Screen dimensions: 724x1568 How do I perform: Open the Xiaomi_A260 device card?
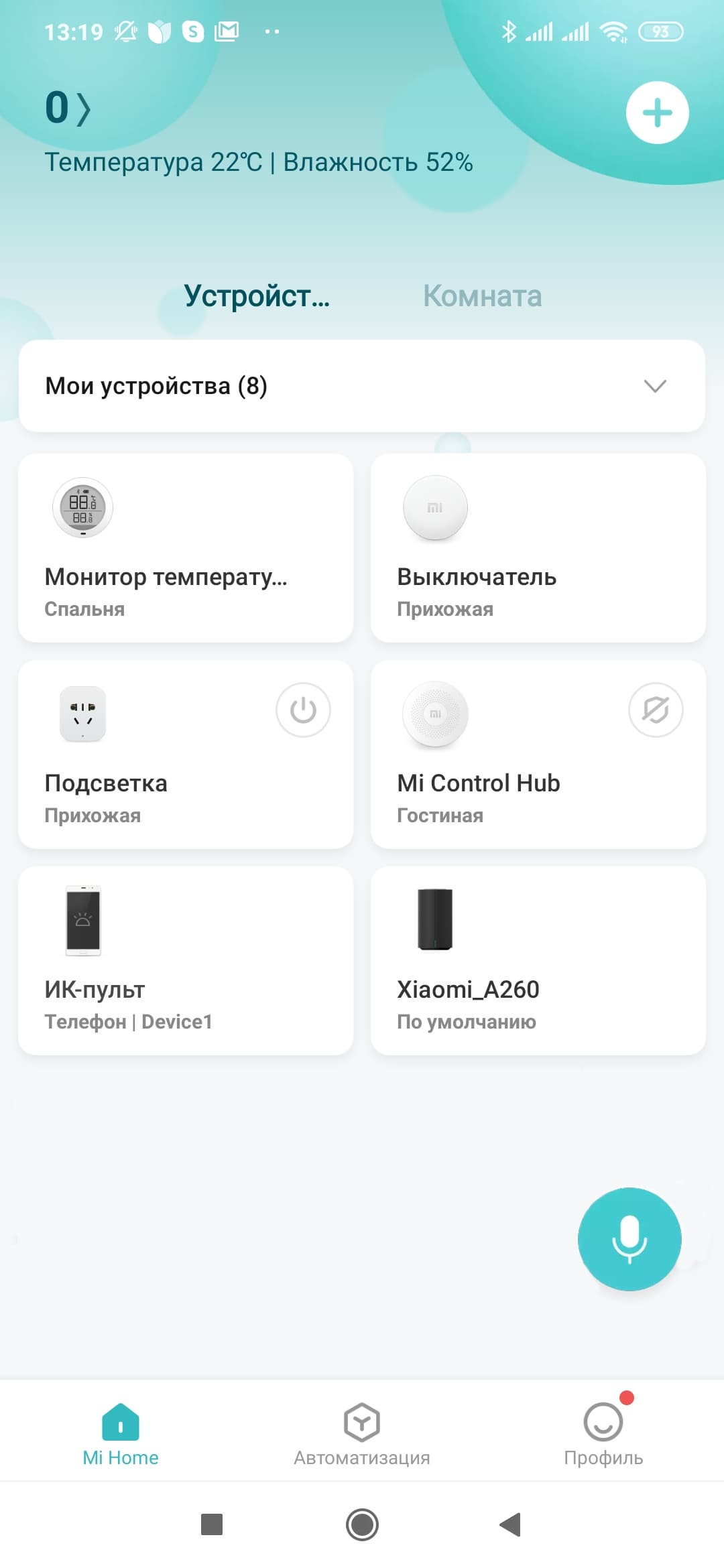[x=538, y=961]
